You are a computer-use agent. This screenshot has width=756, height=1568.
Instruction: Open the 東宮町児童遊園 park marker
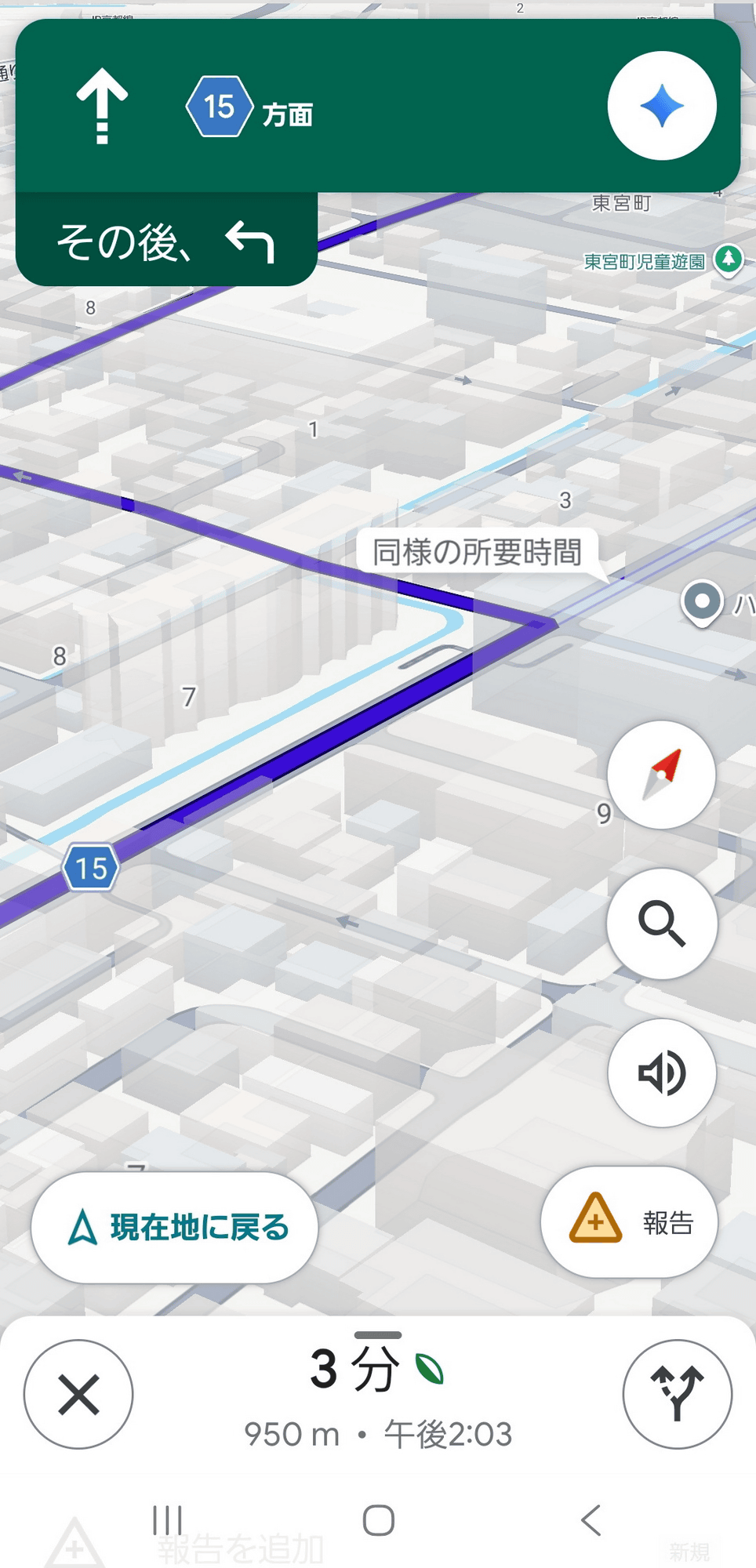[729, 259]
